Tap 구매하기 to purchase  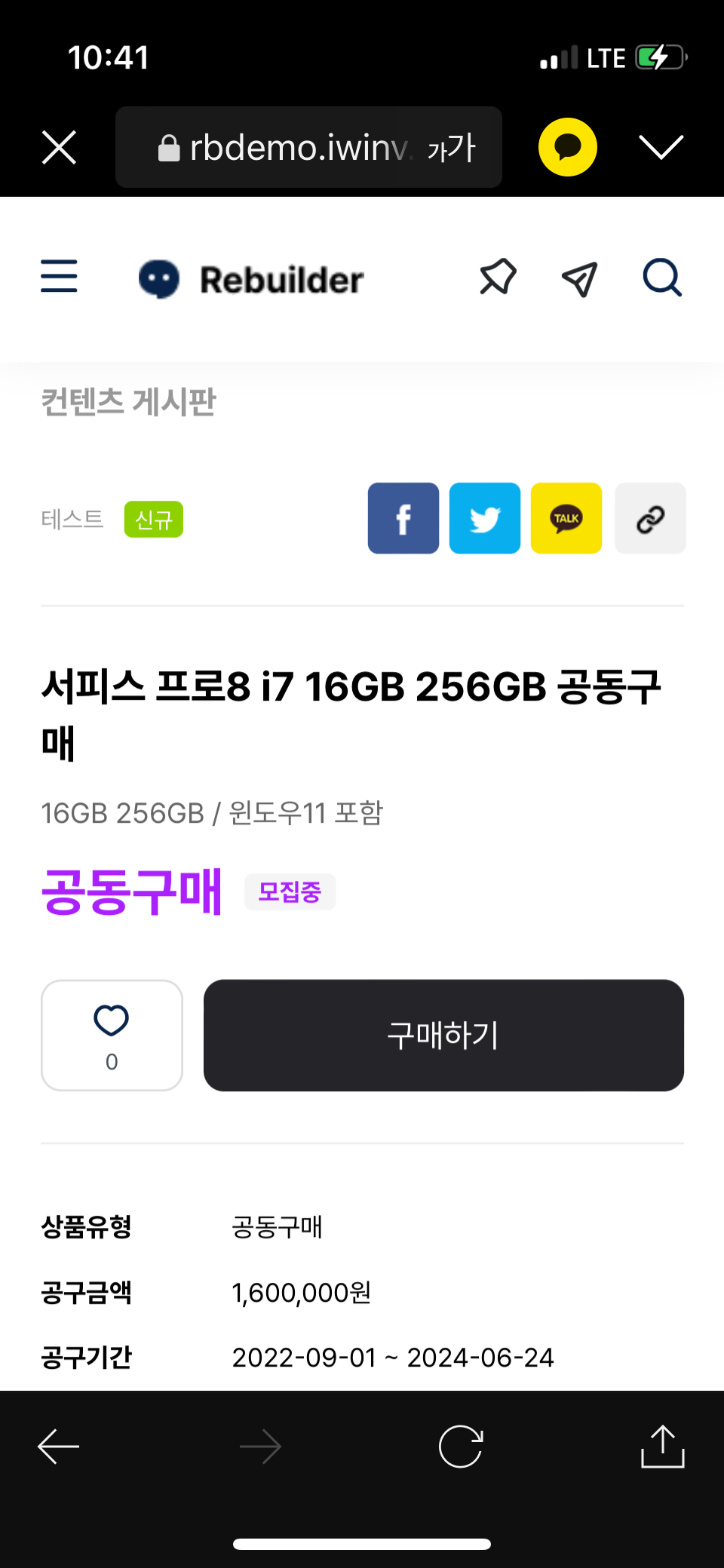443,1035
